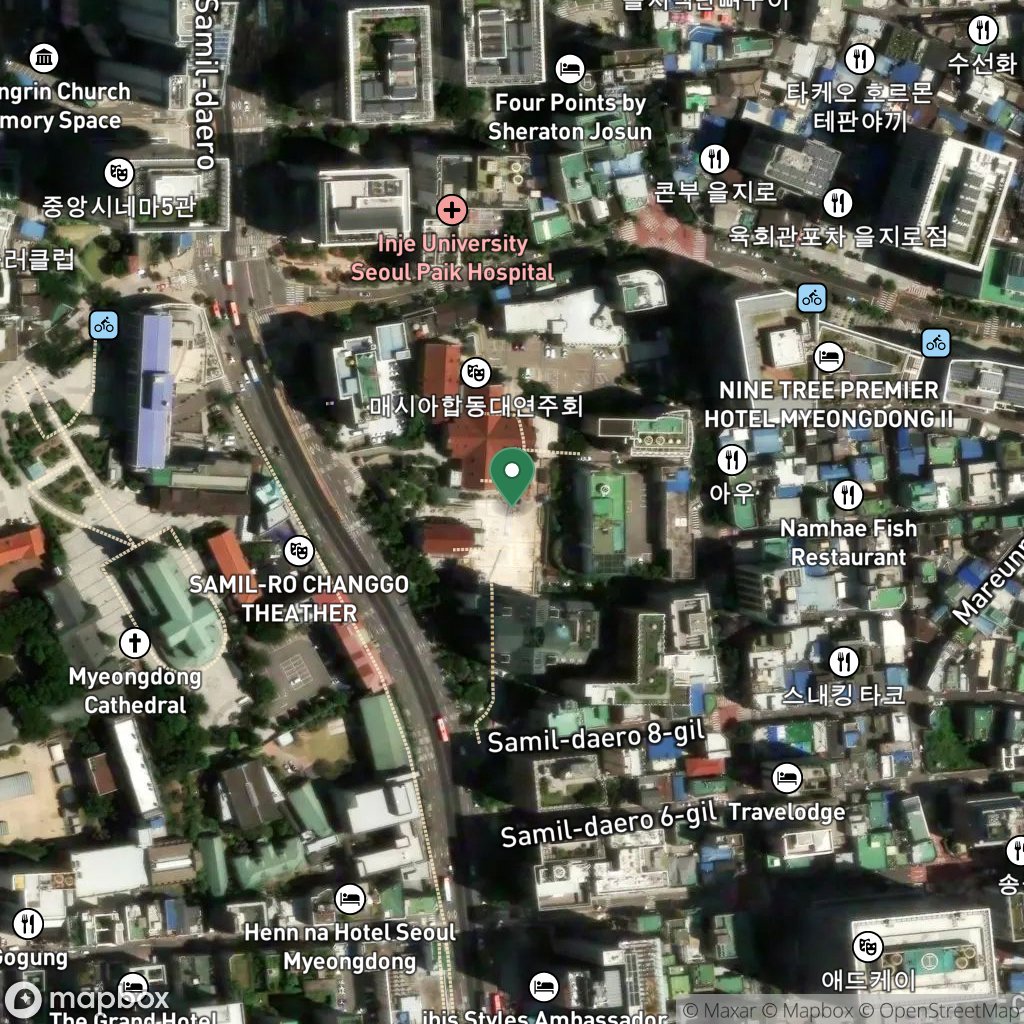The width and height of the screenshot is (1024, 1024).
Task: Select the Inje University Seoul Paik Hospital marker
Action: (452, 210)
